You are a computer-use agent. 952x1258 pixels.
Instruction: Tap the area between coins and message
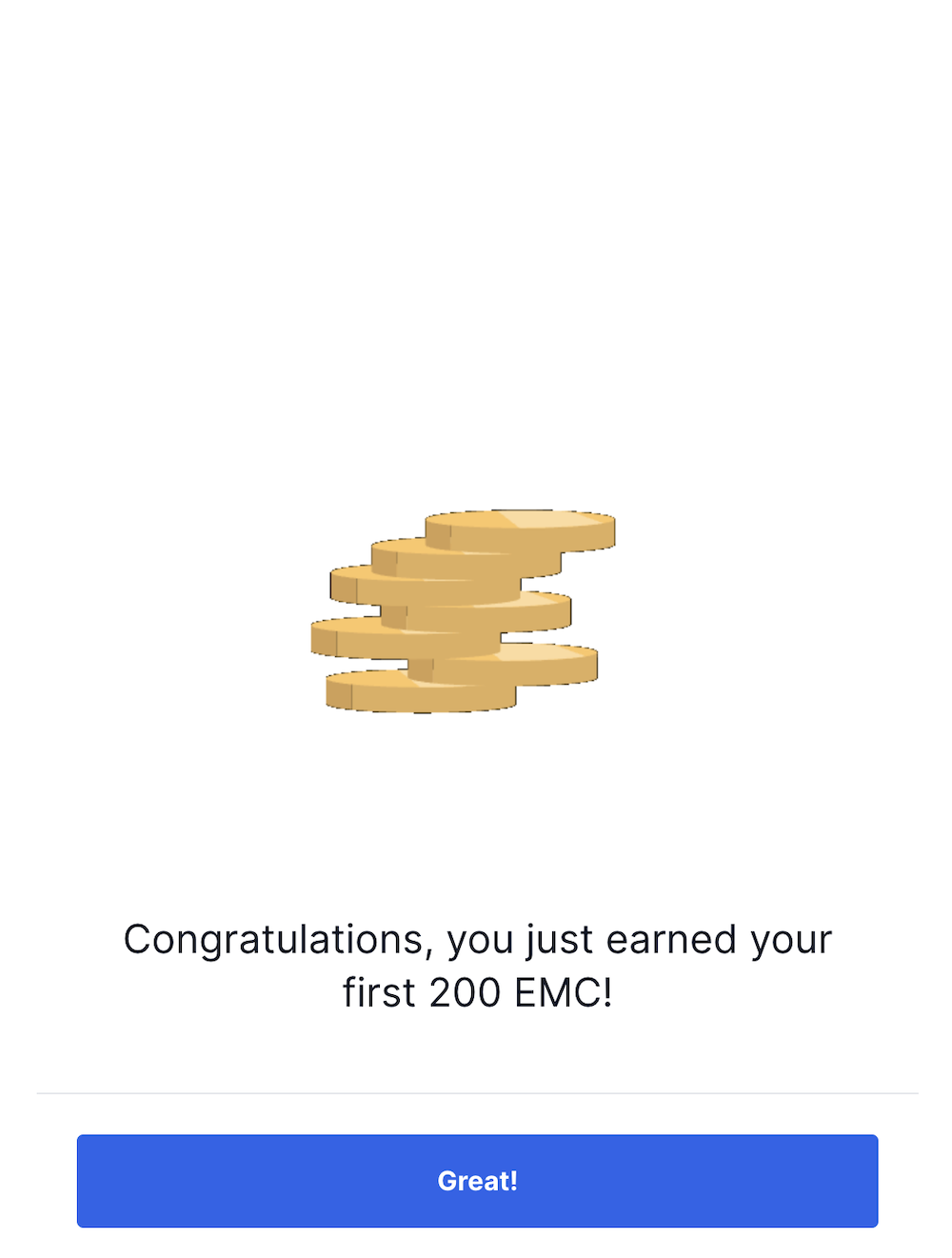476,819
